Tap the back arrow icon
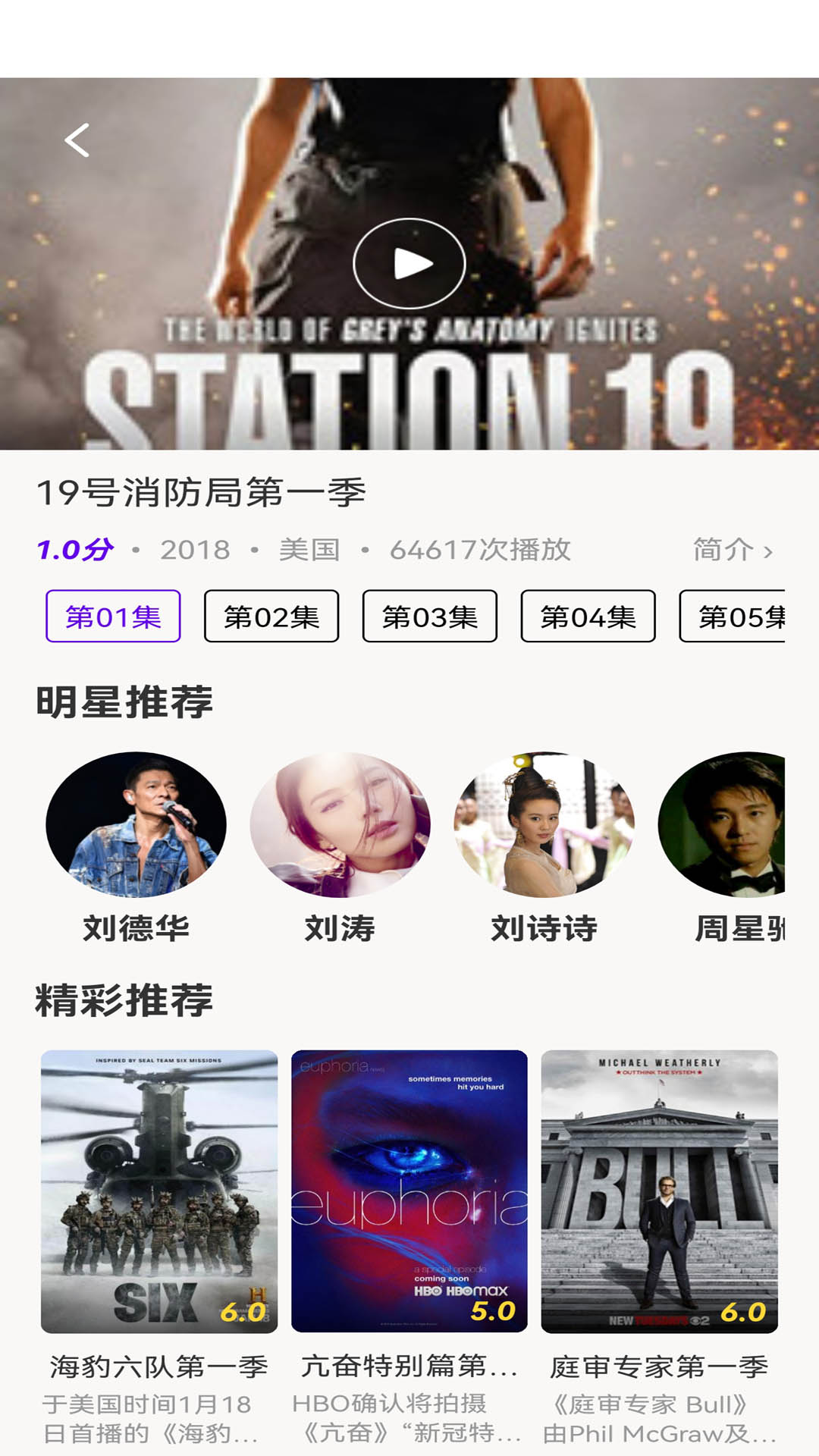The image size is (819, 1456). 75,139
